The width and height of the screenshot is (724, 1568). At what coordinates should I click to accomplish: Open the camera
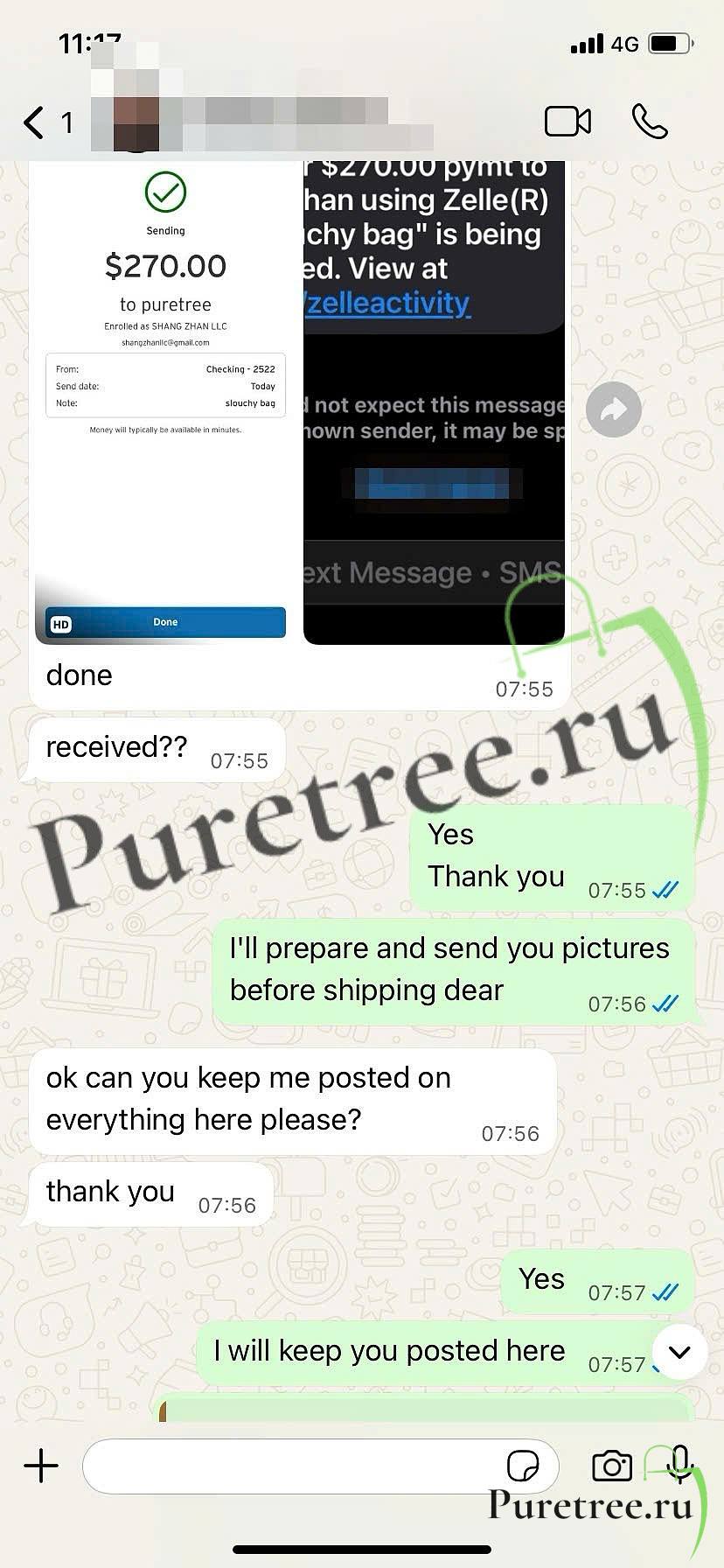(x=611, y=1466)
